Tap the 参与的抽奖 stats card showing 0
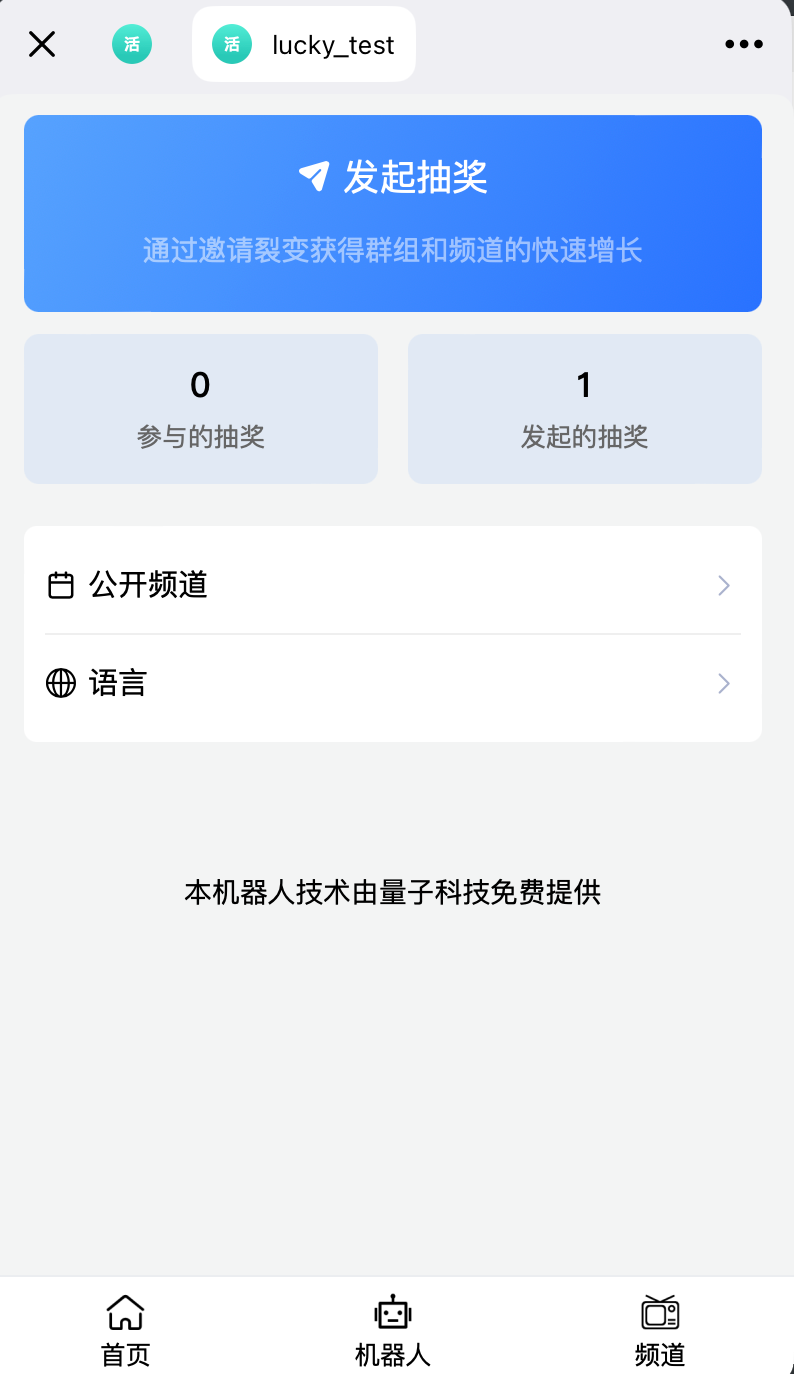The height and width of the screenshot is (1374, 794). point(200,408)
